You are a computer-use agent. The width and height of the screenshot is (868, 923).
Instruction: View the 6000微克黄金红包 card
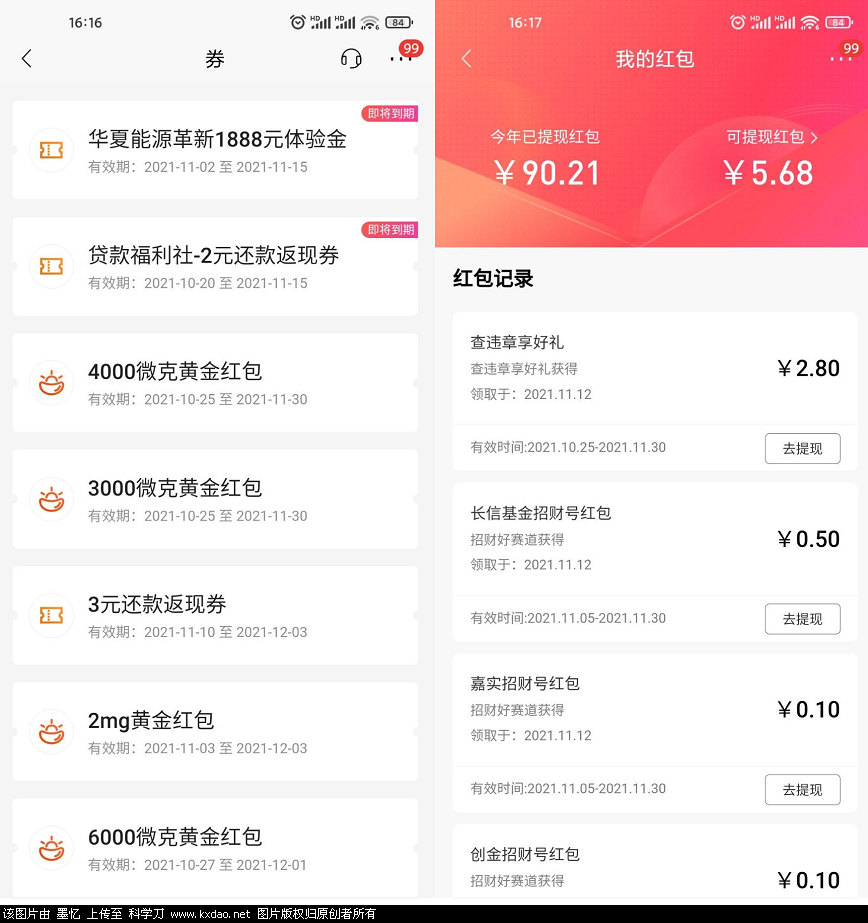pyautogui.click(x=215, y=847)
